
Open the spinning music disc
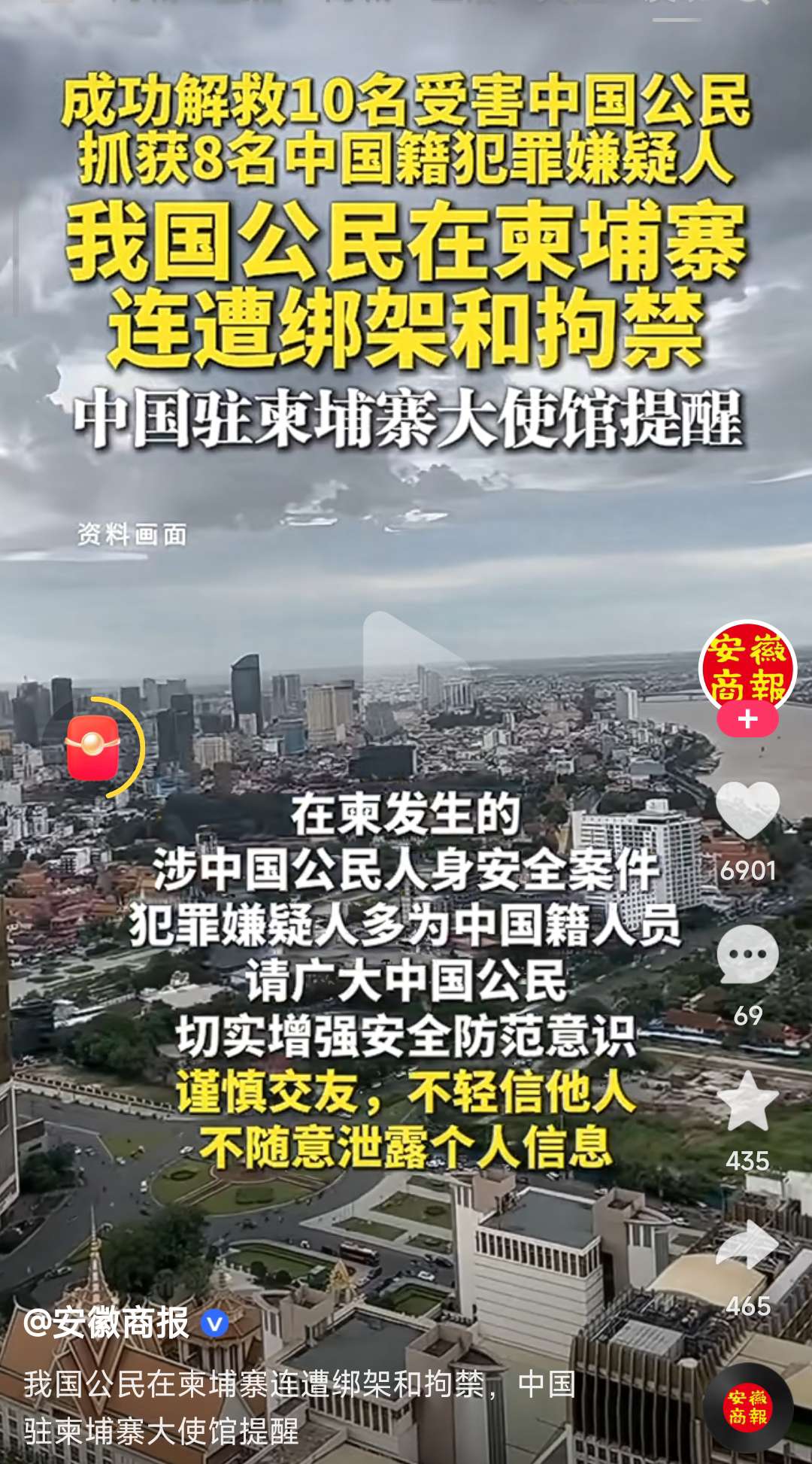[x=747, y=1407]
